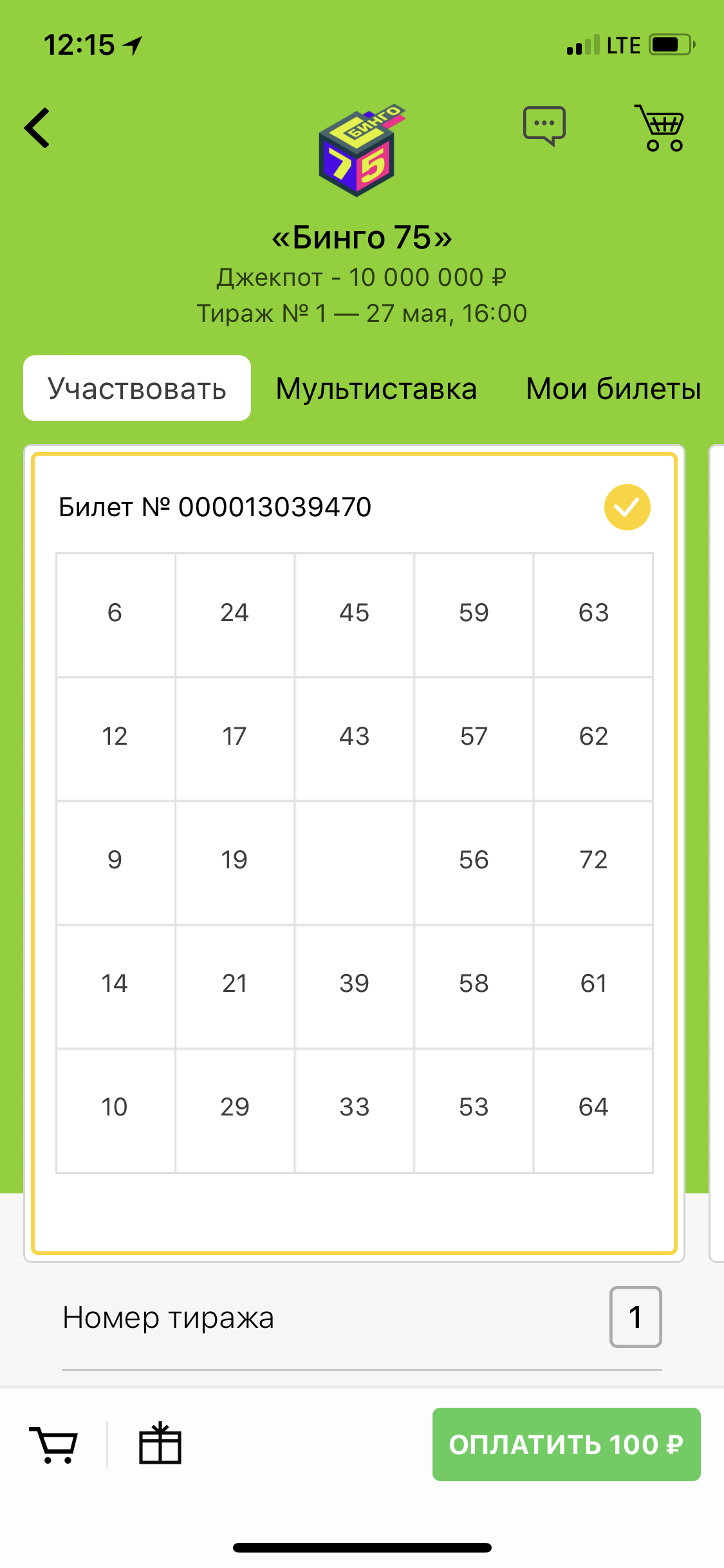
Task: Open the shopping cart in the header
Action: [661, 128]
